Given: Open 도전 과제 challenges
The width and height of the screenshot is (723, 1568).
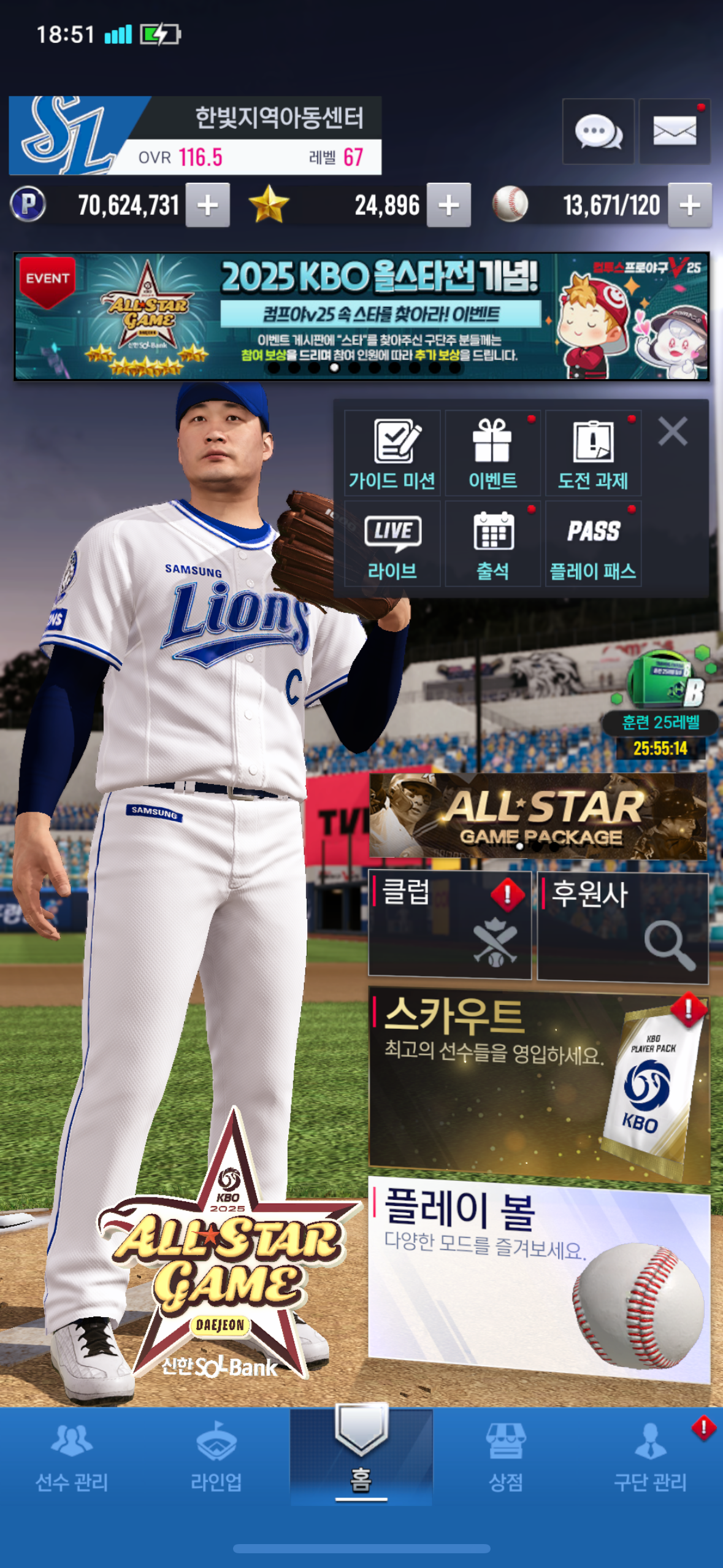Looking at the screenshot, I should 593,453.
